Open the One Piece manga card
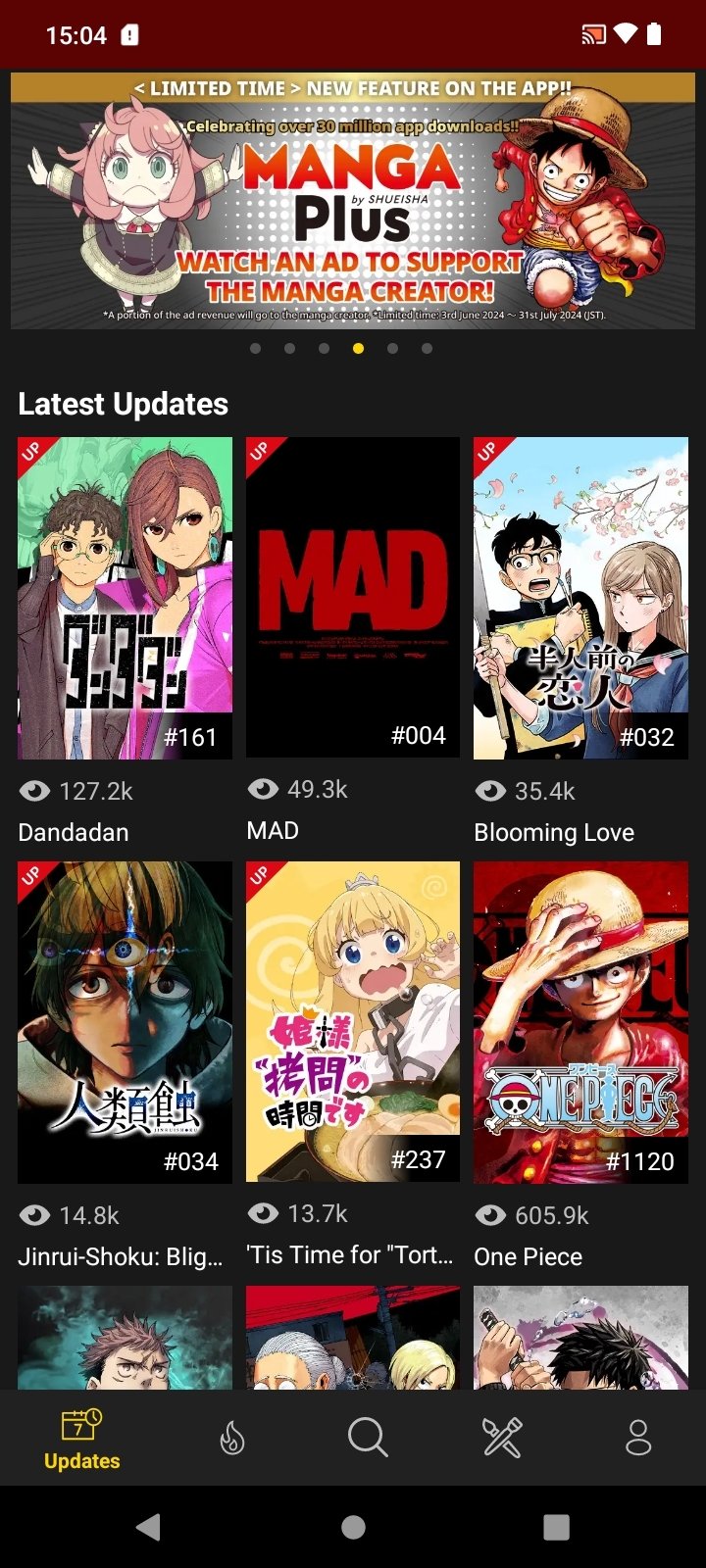 [580, 1066]
